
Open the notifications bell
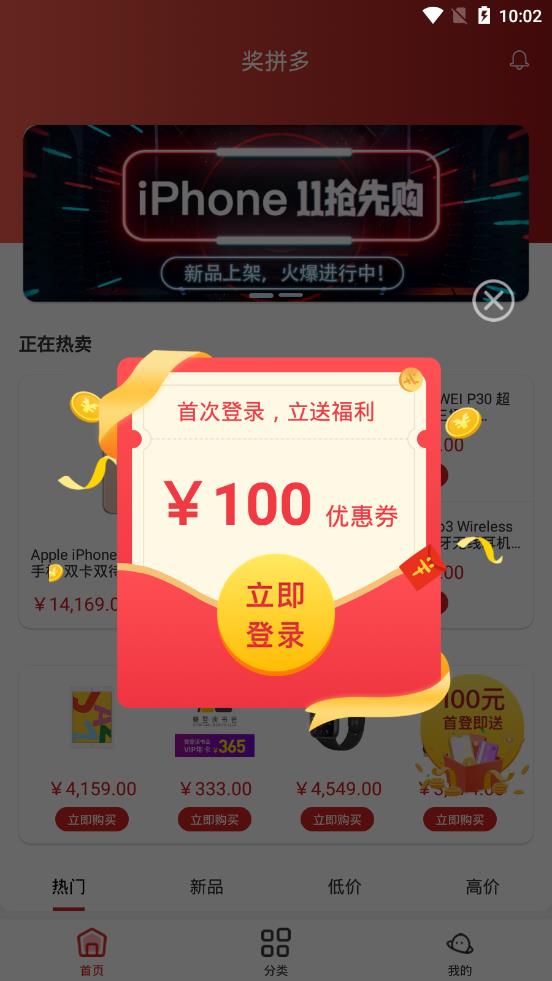point(519,61)
